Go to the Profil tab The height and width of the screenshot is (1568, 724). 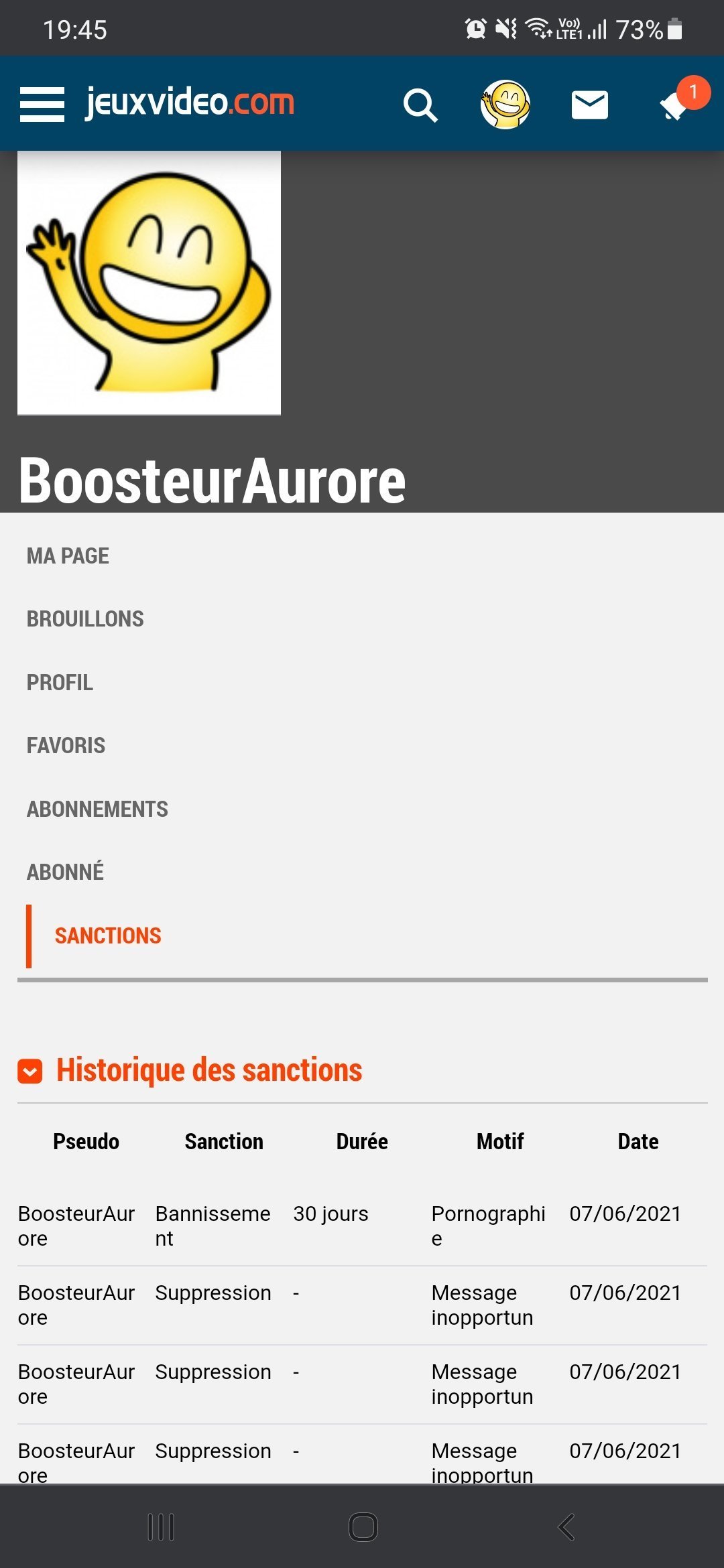coord(60,683)
